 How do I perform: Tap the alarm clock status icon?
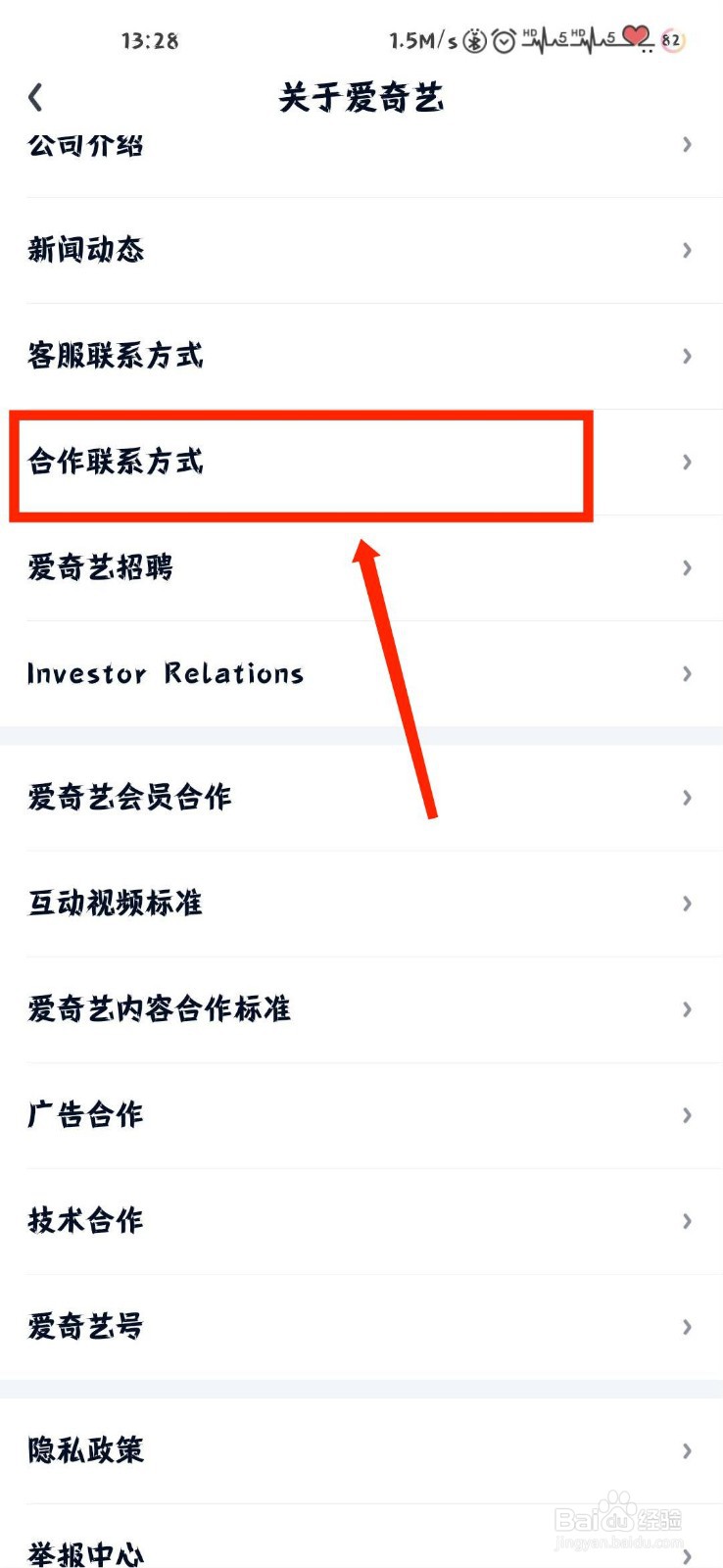click(x=503, y=41)
